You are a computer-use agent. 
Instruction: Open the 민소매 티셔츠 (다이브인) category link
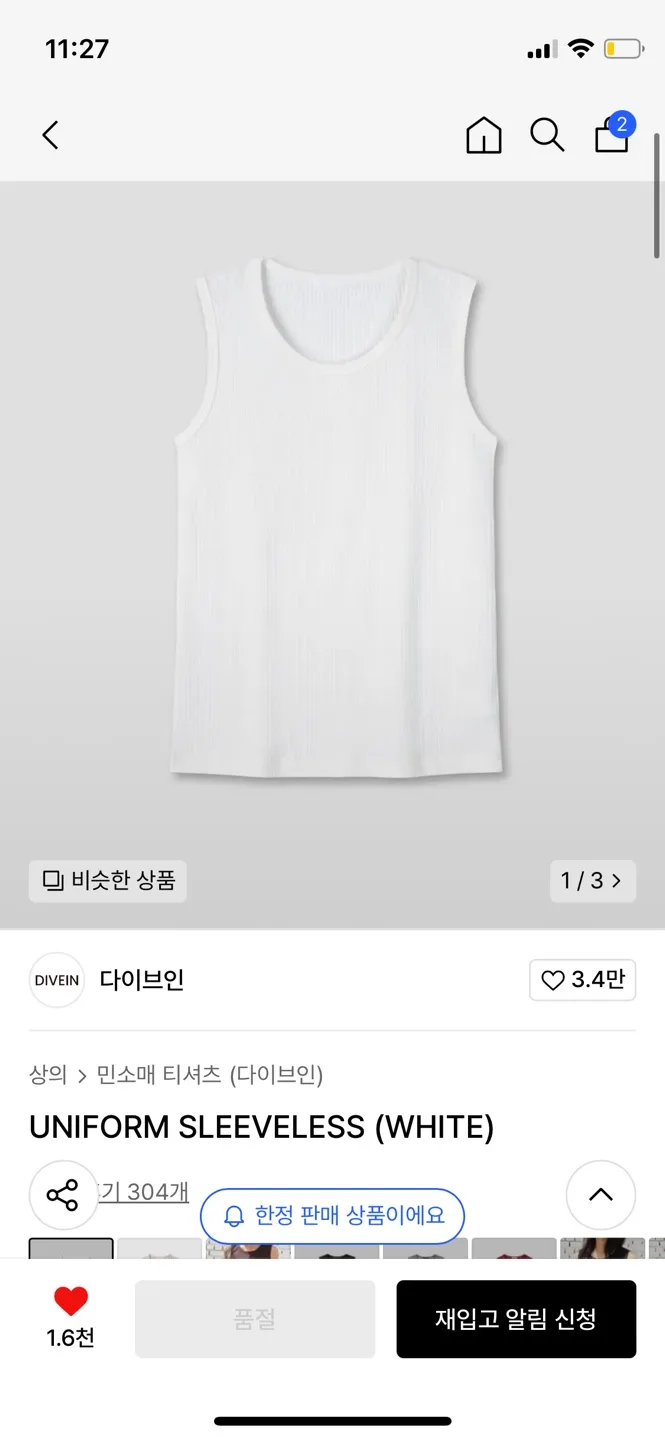[209, 1075]
